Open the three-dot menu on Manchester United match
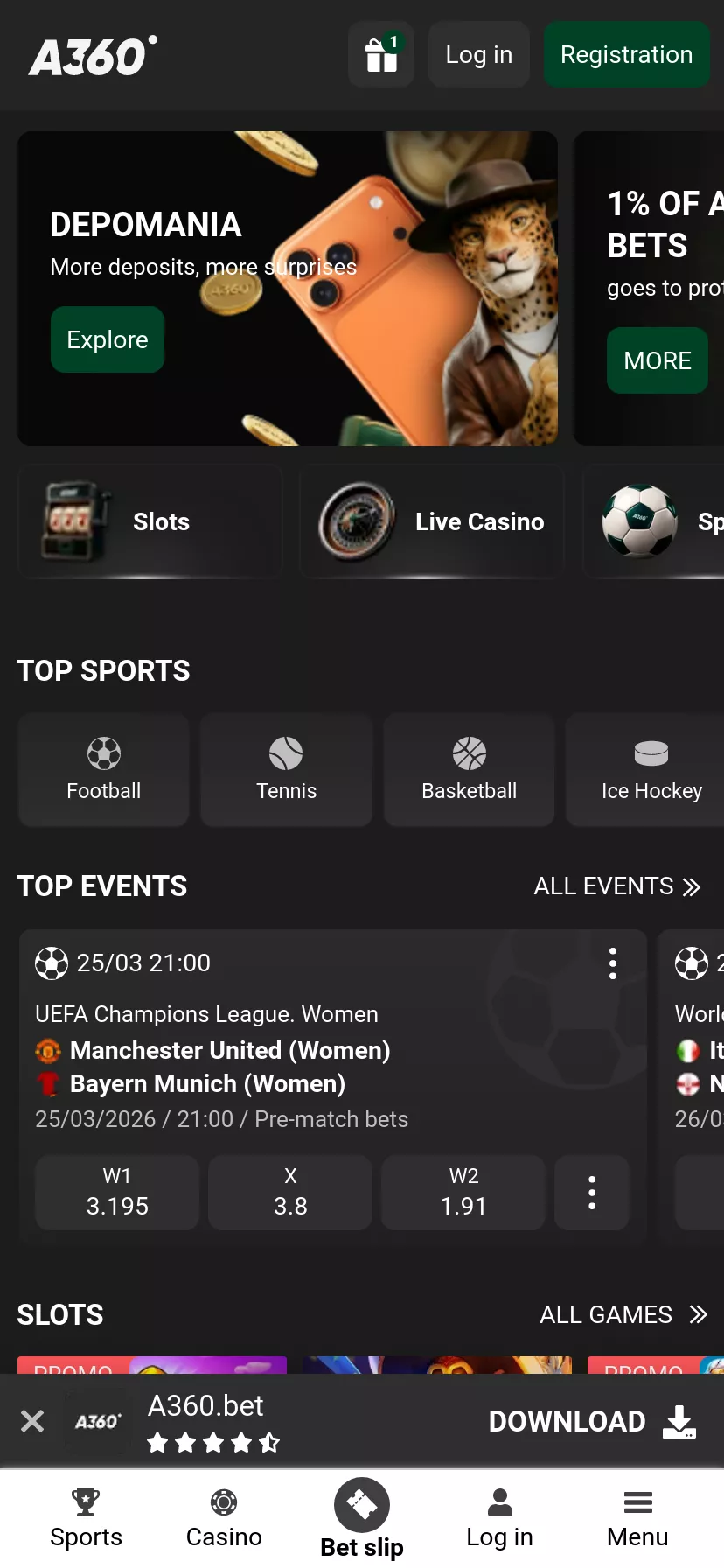 pyautogui.click(x=612, y=962)
